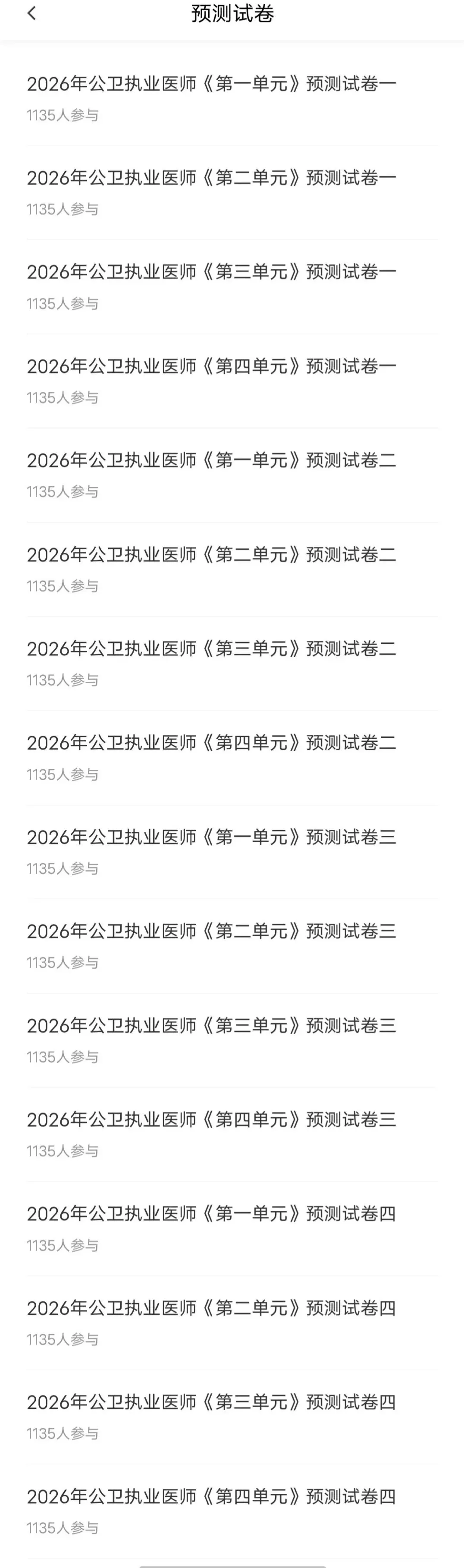Select 《第一单元》预测试卷三
464x1568 pixels.
pyautogui.click(x=211, y=837)
